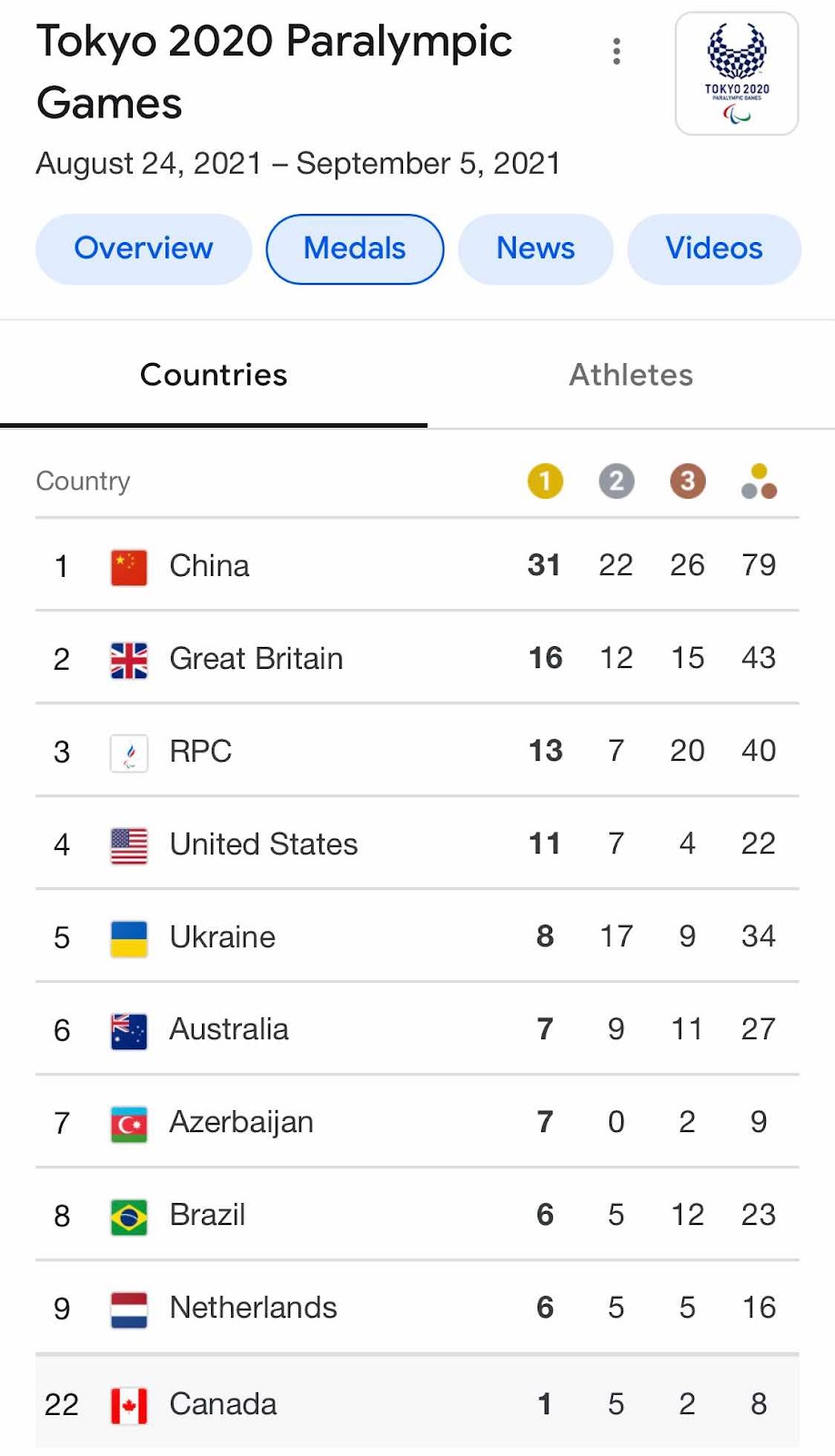Select the Medals chip

(355, 248)
